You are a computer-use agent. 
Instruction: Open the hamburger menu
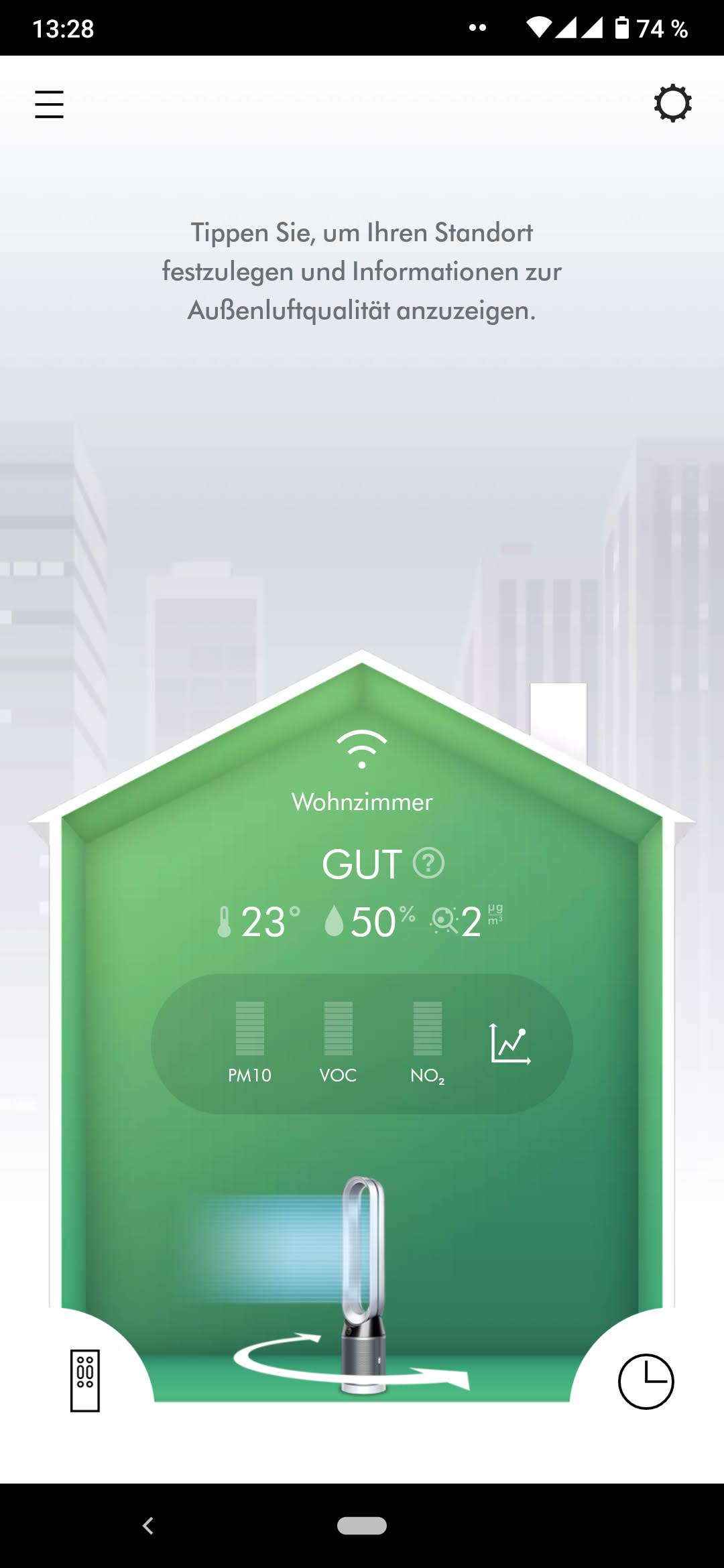click(x=49, y=105)
